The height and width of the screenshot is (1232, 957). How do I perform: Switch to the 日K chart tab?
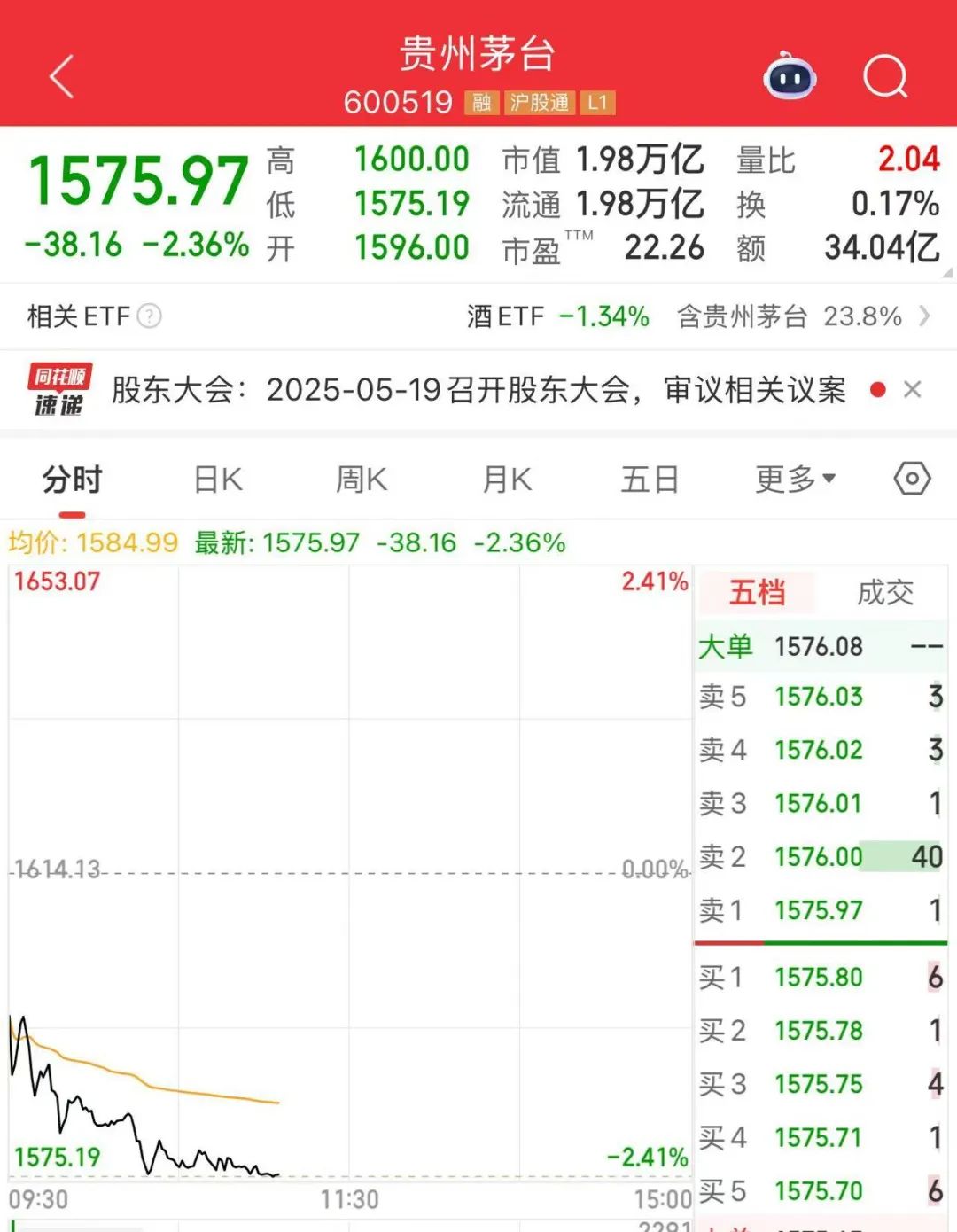point(218,480)
